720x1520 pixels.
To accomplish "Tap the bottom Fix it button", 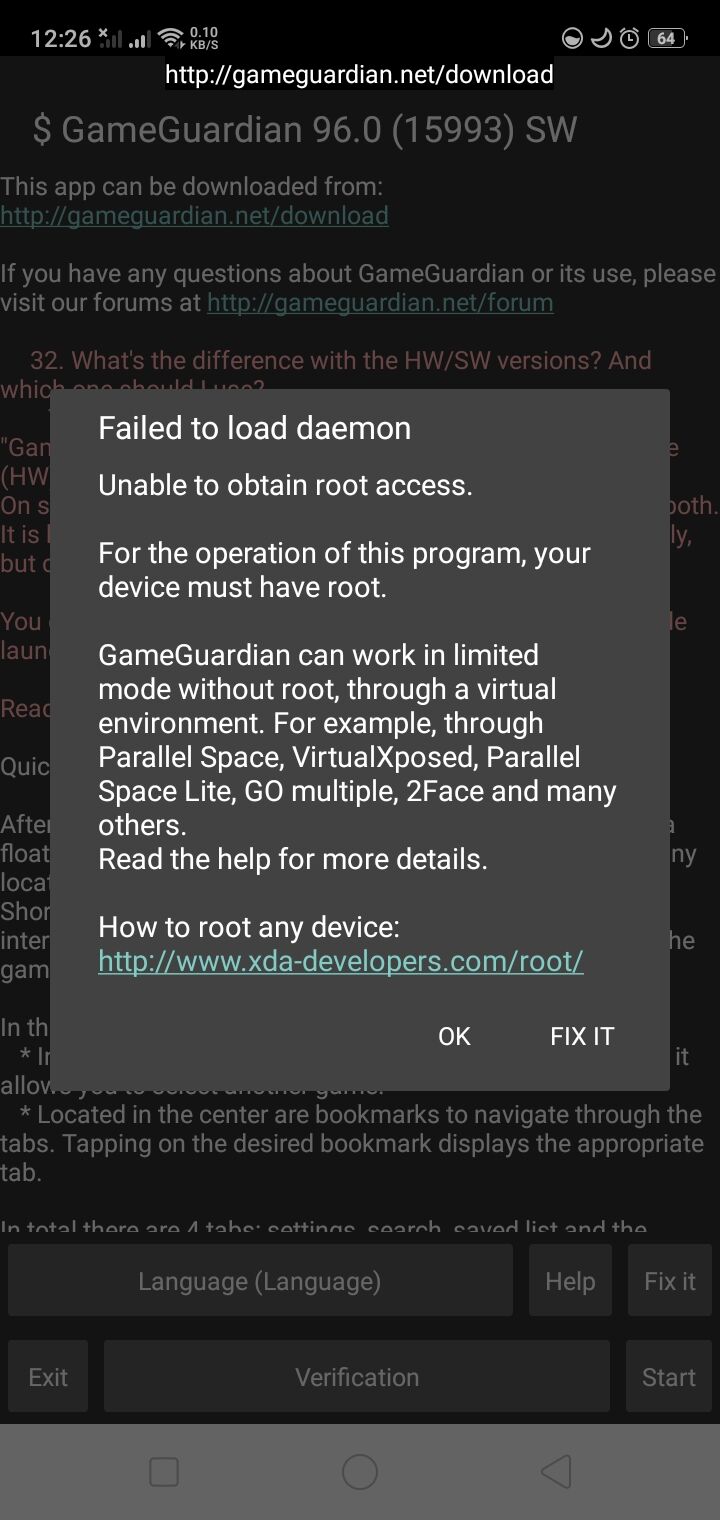I will coord(670,1281).
